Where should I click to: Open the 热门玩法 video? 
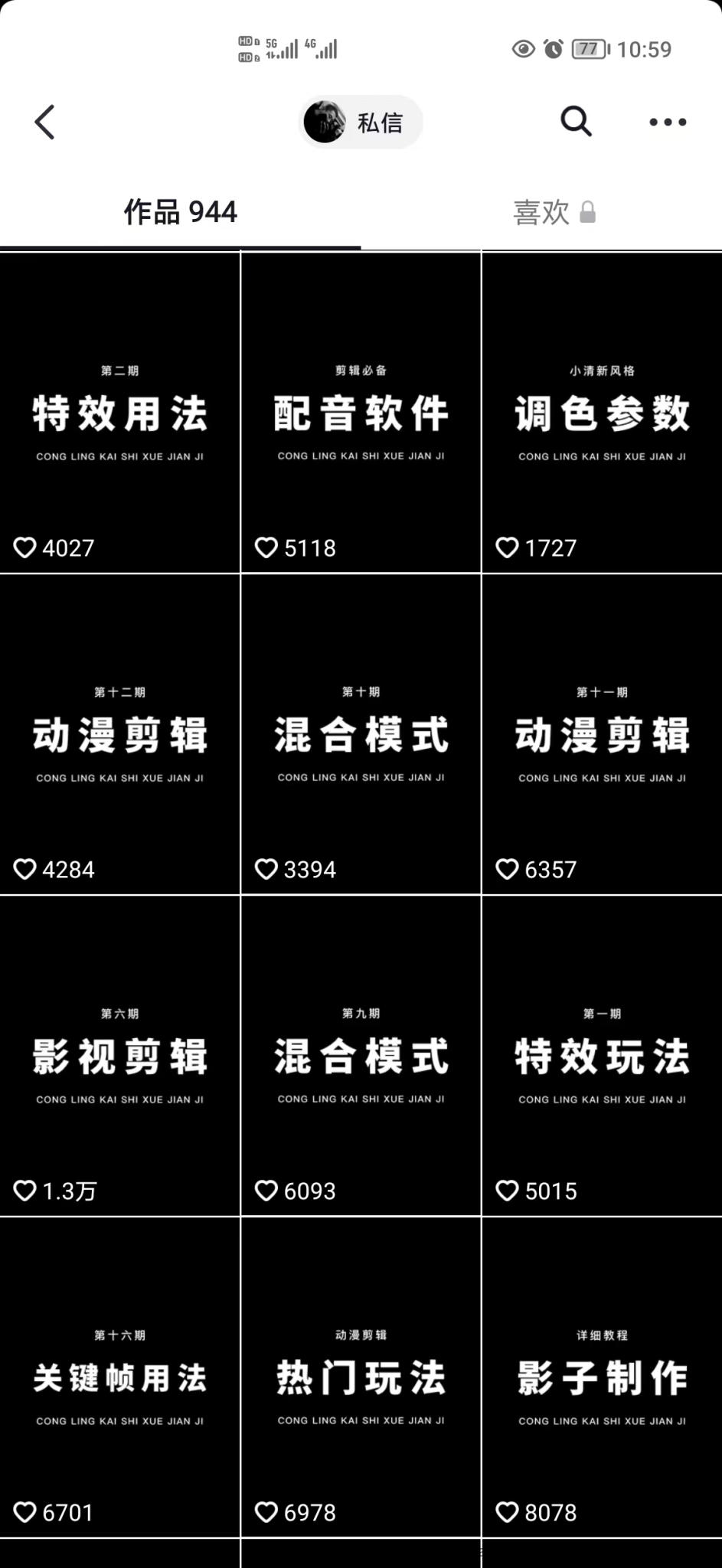click(x=361, y=1378)
